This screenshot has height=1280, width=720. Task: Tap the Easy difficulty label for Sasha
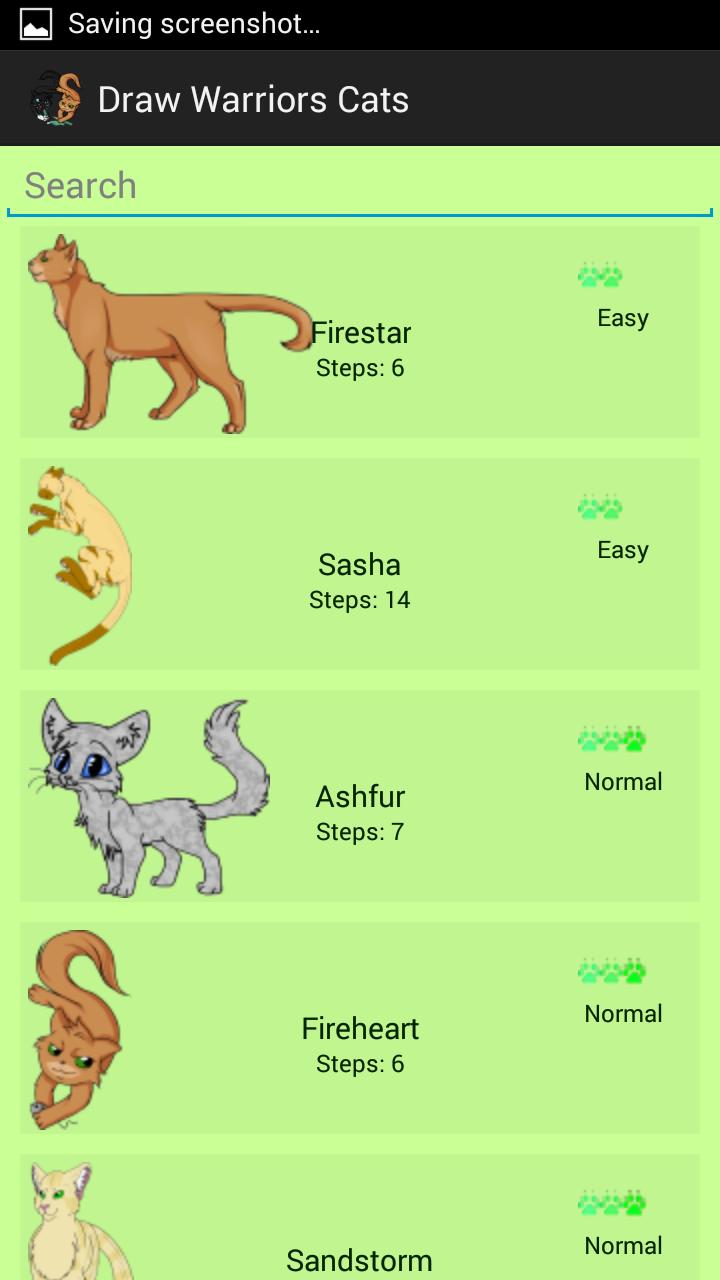[x=622, y=549]
